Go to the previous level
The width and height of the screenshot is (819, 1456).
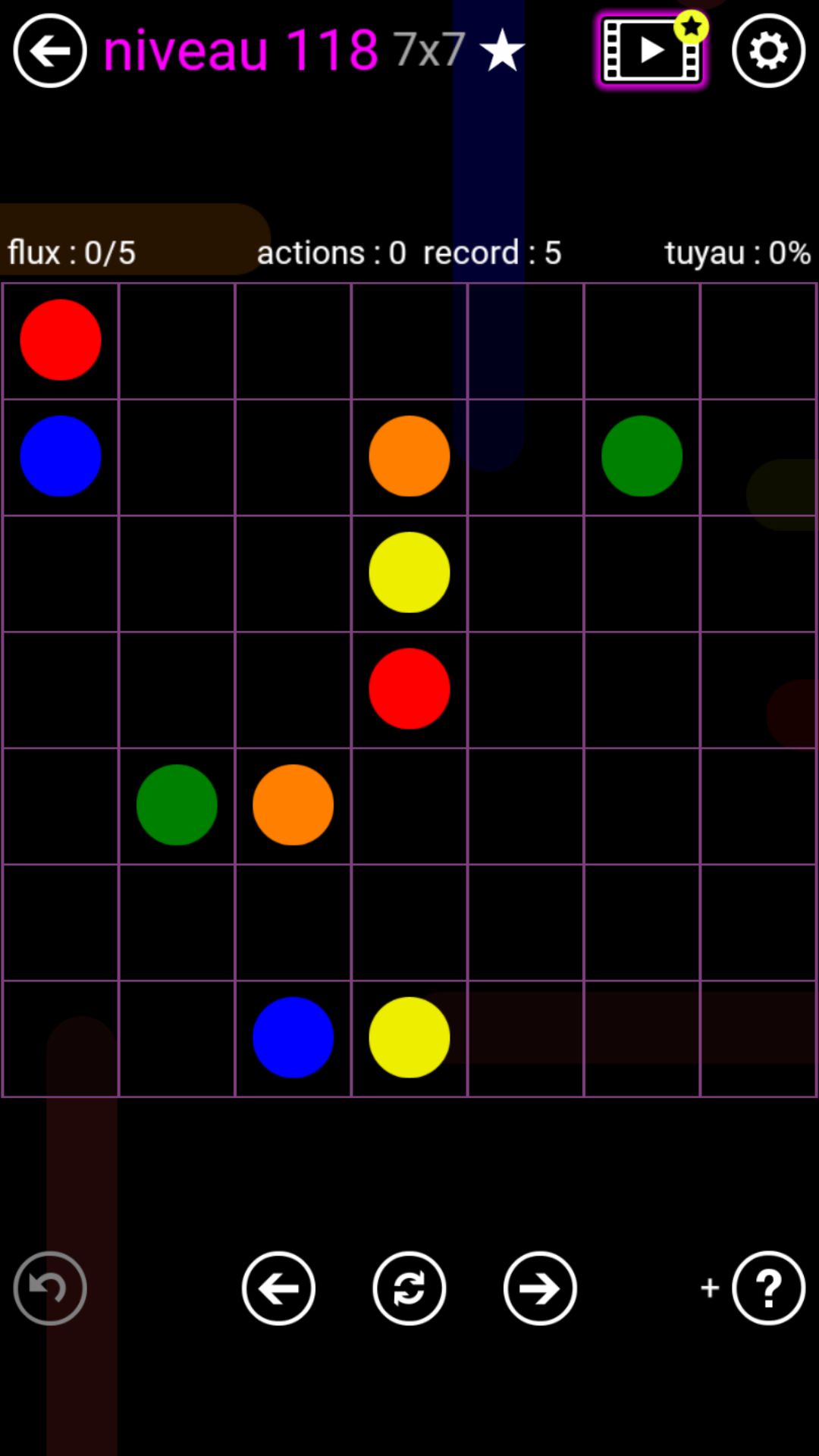click(278, 1288)
